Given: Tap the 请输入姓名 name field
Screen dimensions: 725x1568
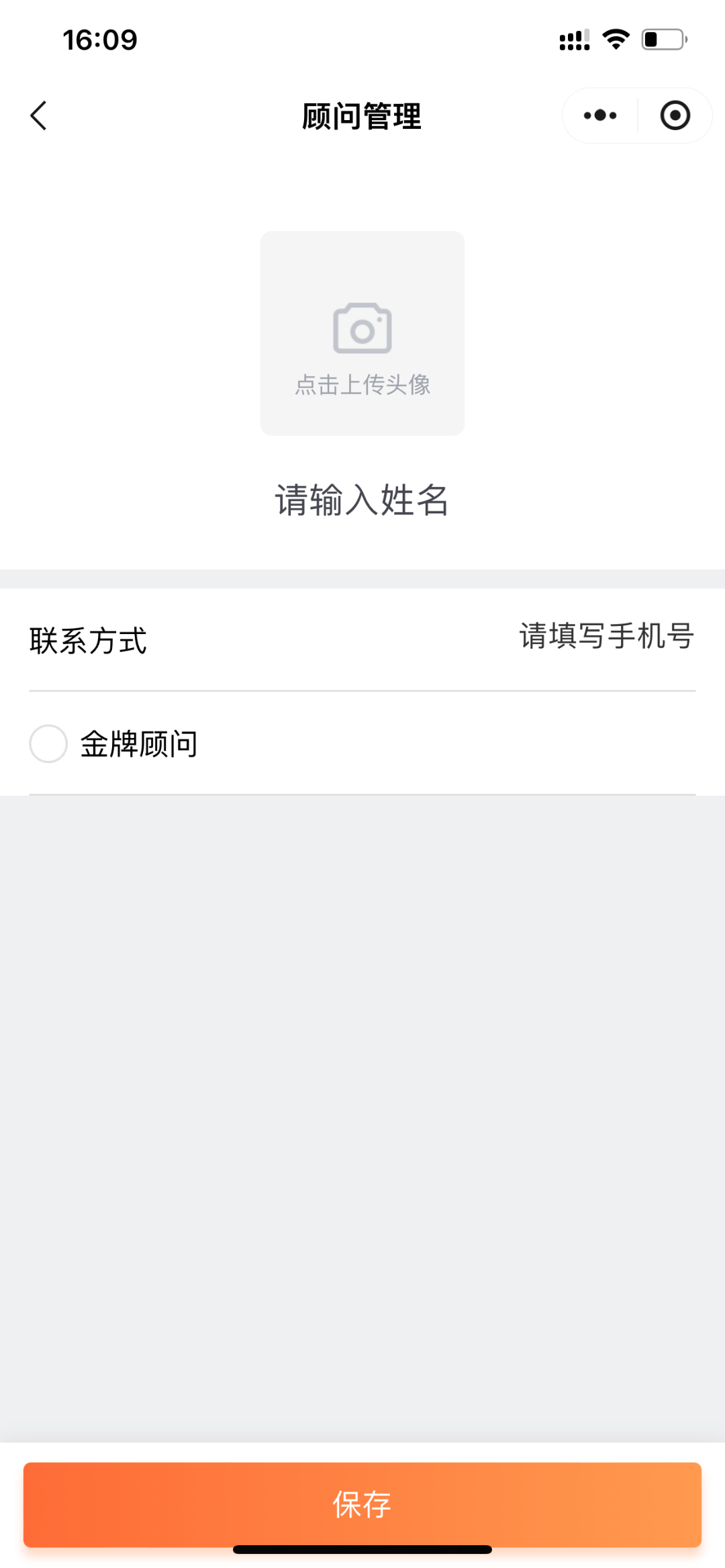Looking at the screenshot, I should tap(362, 501).
